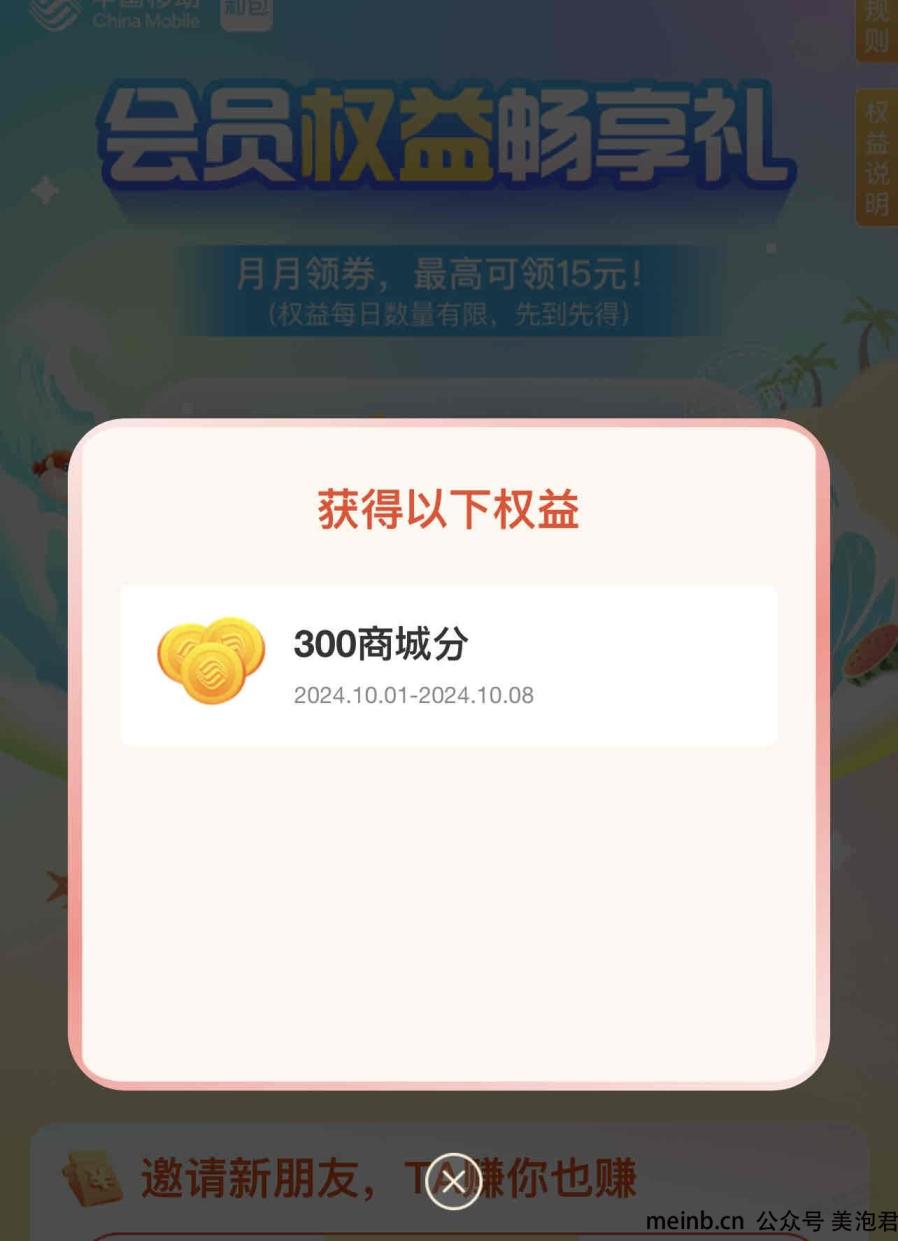Open the 300商城分 reward card
Viewport: 898px width, 1241px height.
pyautogui.click(x=448, y=665)
